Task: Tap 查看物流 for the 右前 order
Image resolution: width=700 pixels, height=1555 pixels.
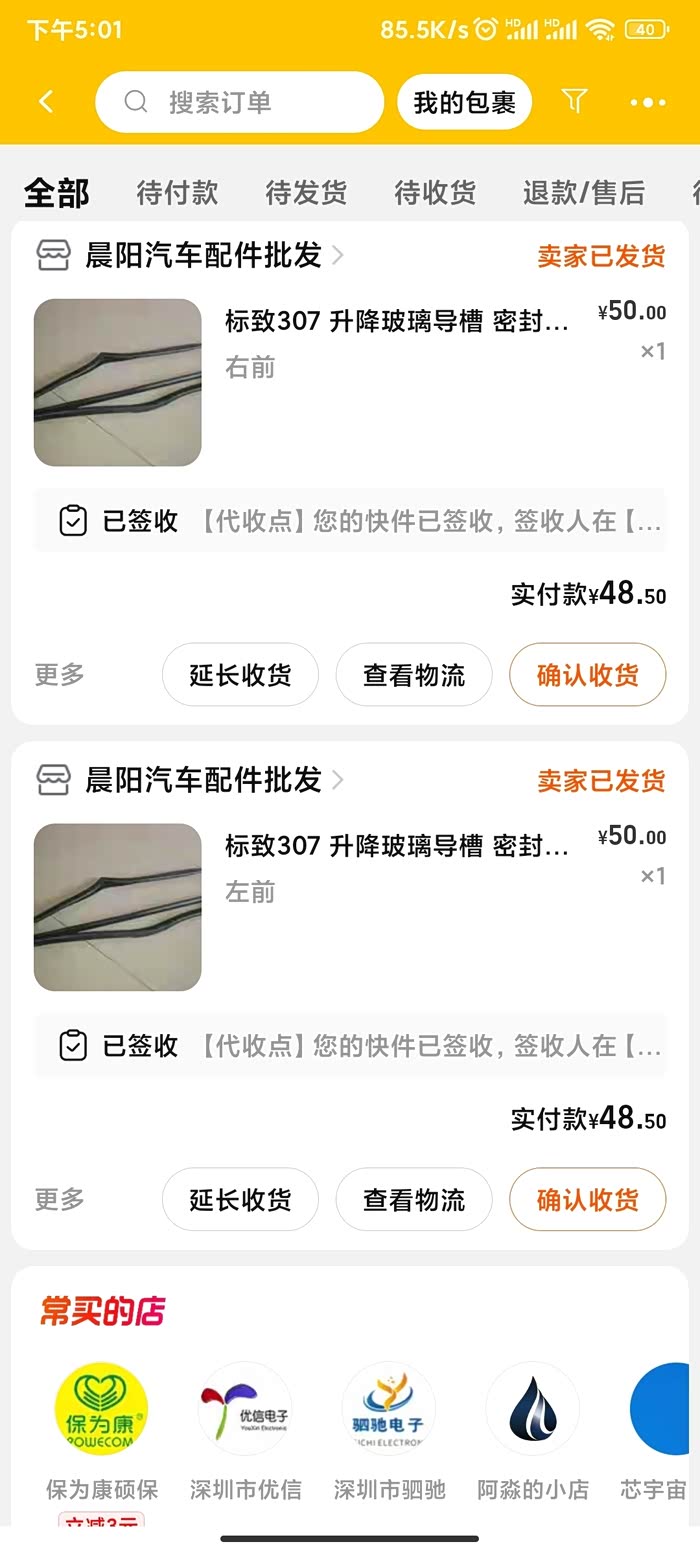Action: (414, 675)
